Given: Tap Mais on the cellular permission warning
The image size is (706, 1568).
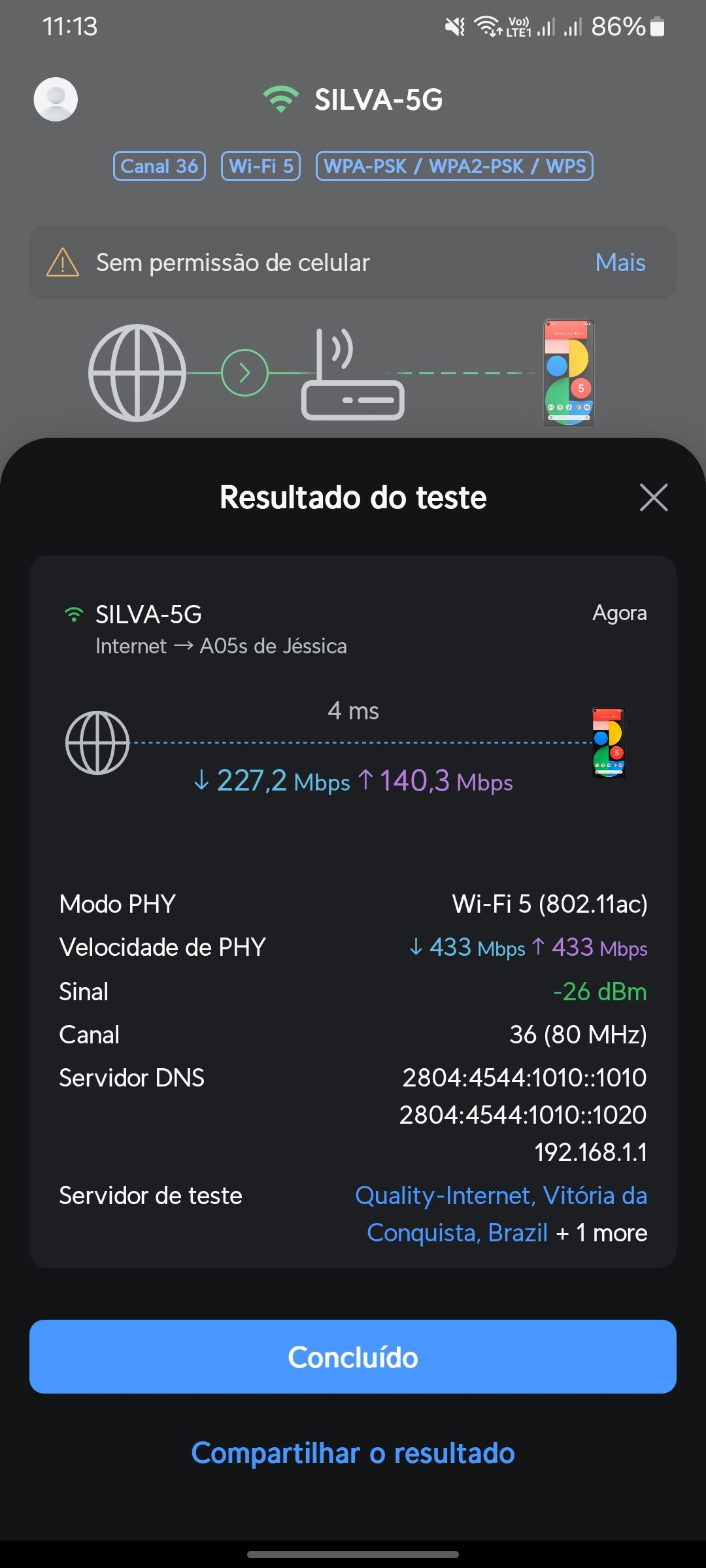Looking at the screenshot, I should 620,263.
